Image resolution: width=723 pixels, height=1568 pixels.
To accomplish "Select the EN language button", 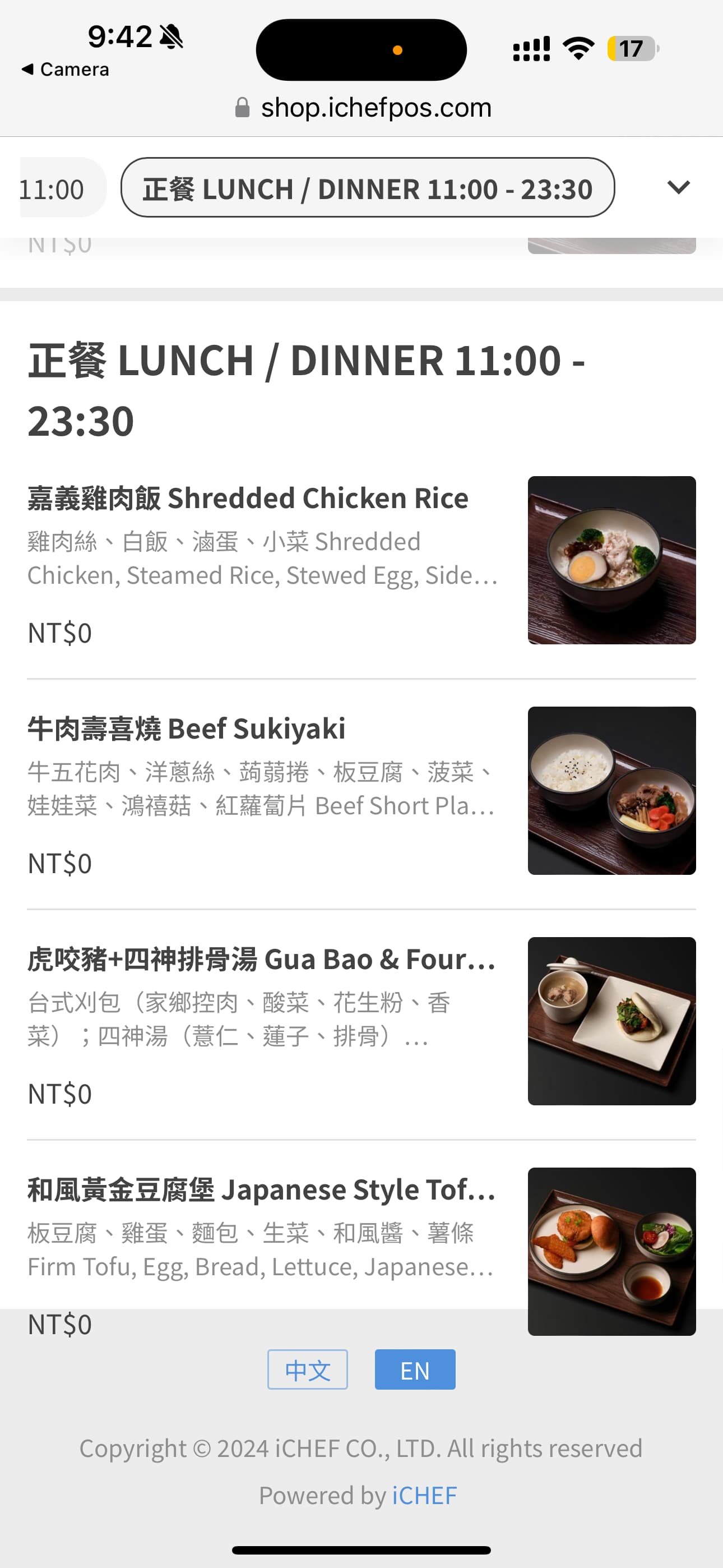I will [414, 1369].
